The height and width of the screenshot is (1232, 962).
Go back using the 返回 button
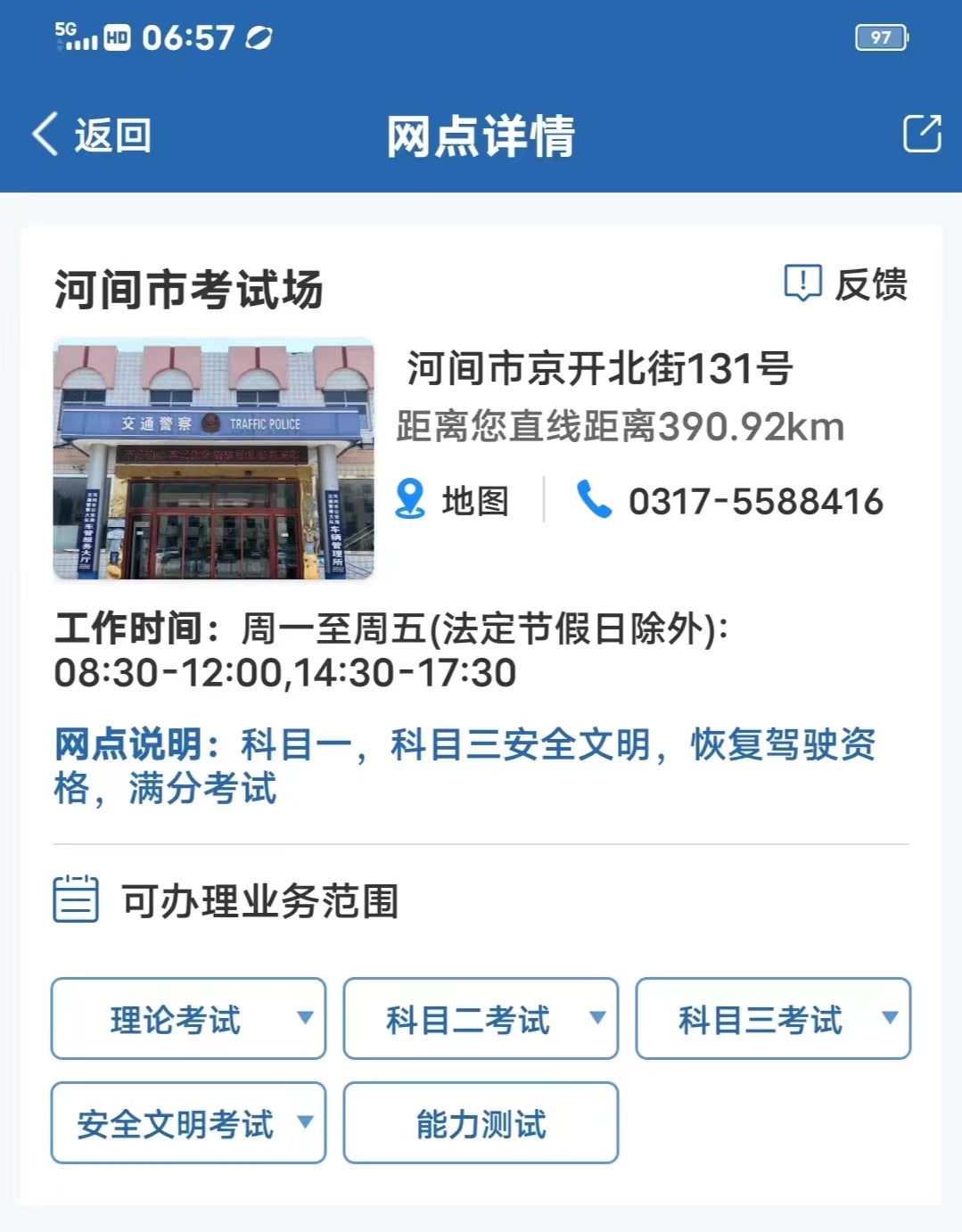coord(92,136)
